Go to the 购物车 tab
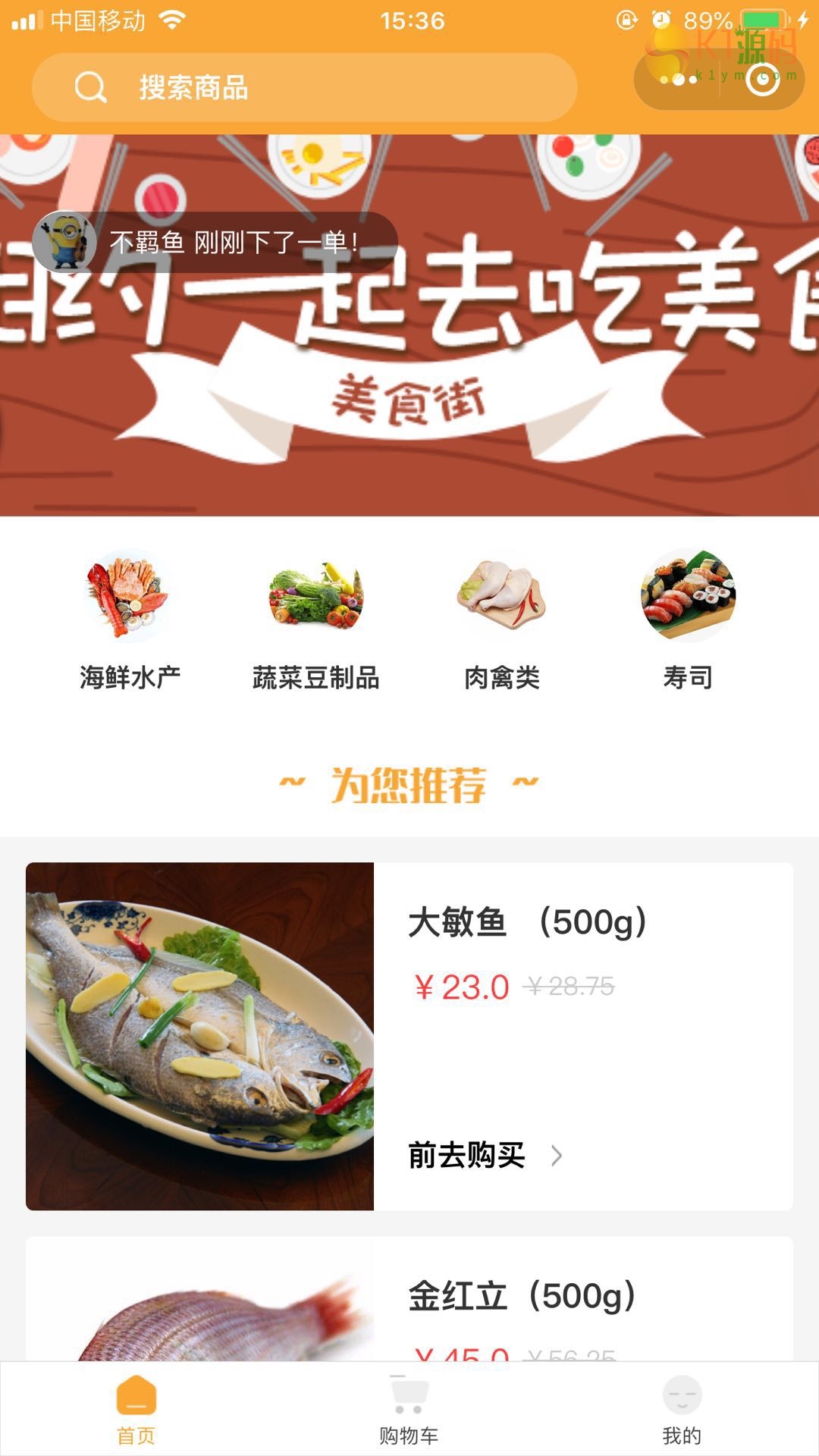Screen dimensions: 819x1456 coord(409,1409)
